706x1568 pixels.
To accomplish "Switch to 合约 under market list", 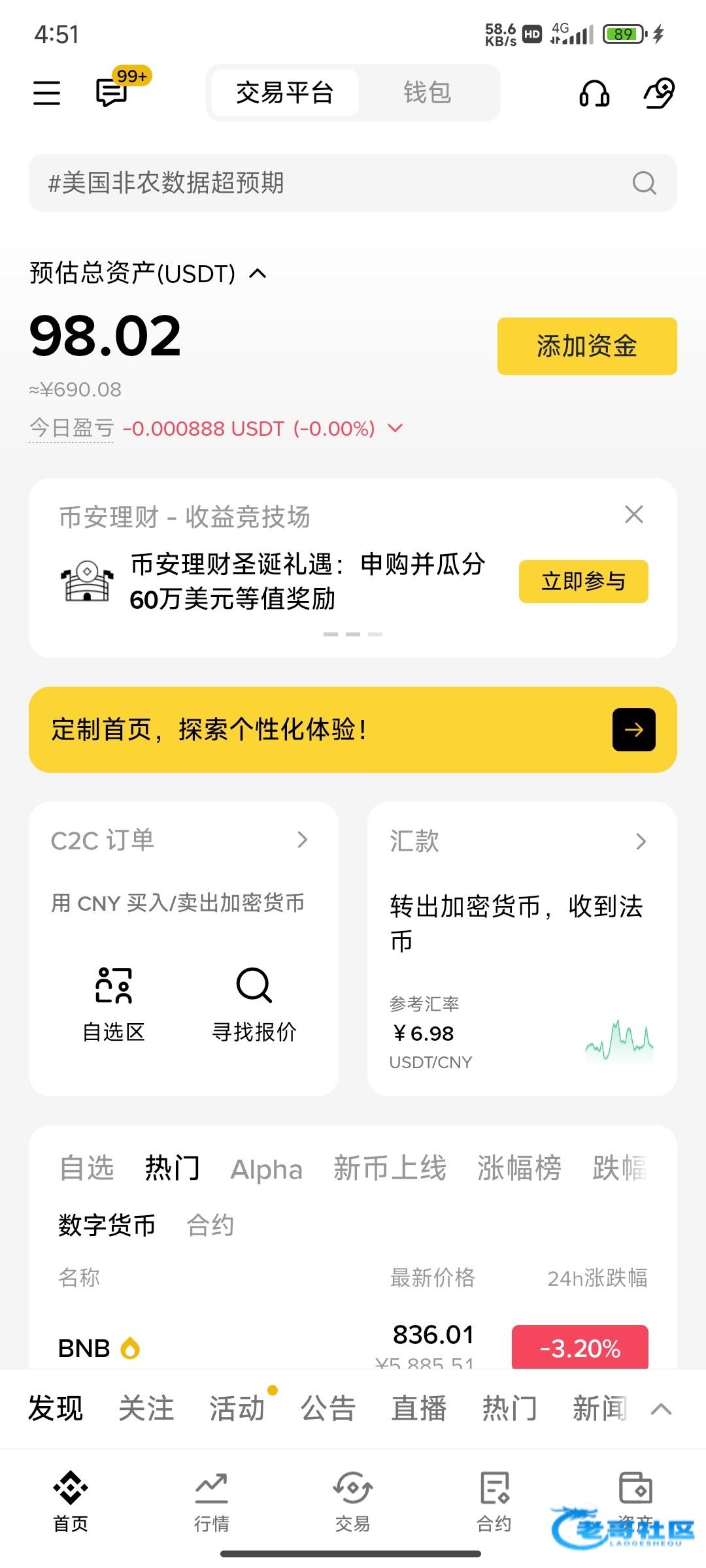I will 210,1225.
